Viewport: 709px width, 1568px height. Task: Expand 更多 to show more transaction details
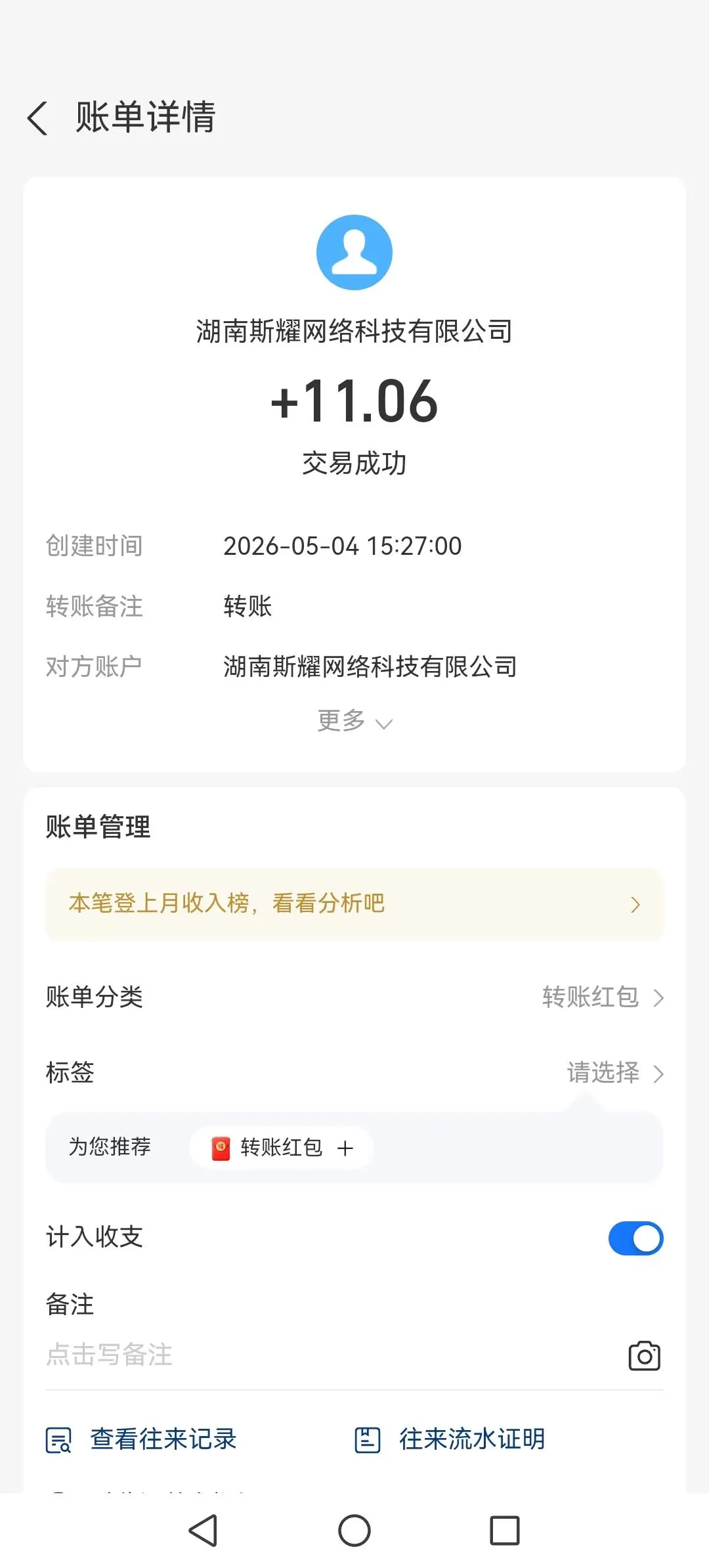[354, 721]
